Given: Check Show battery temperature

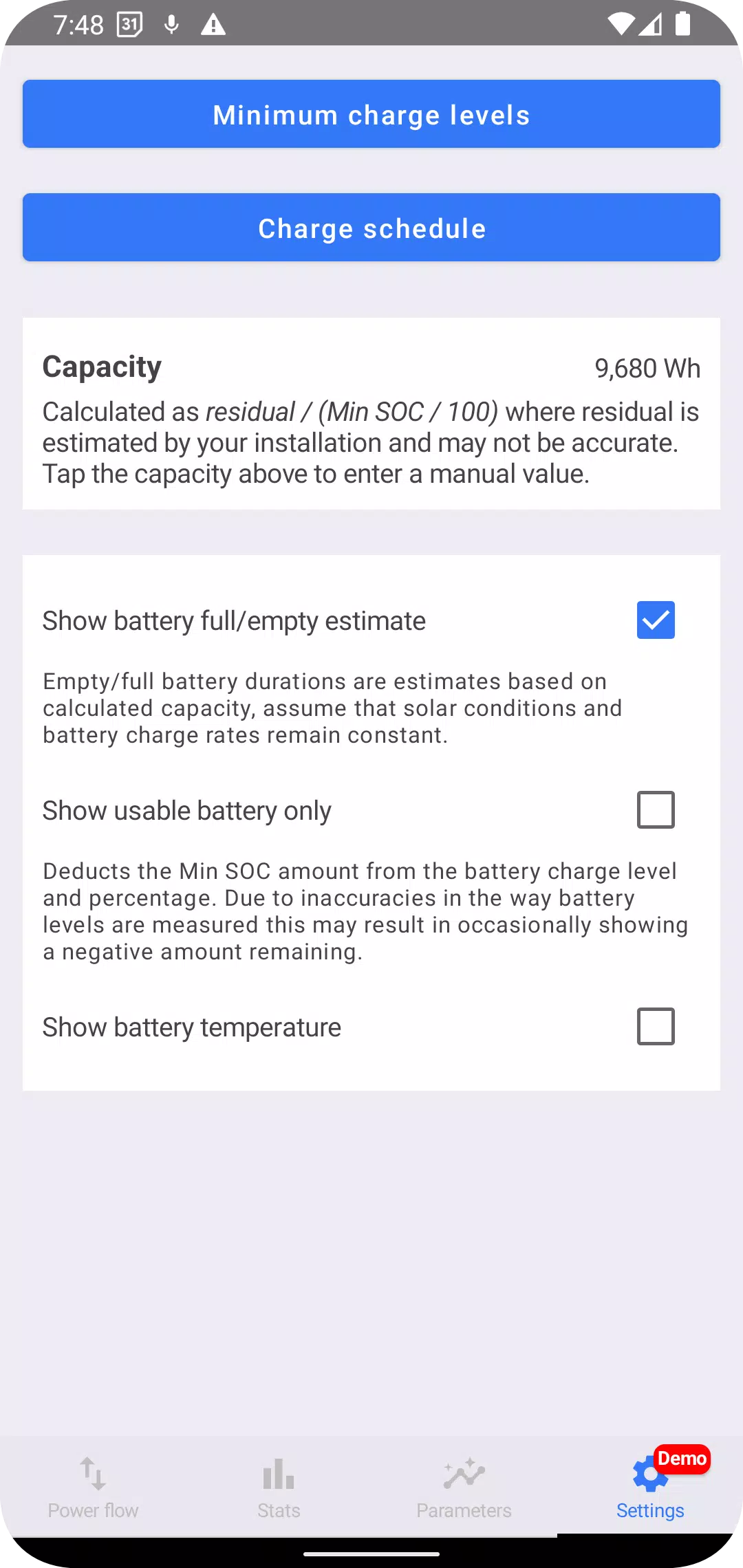Looking at the screenshot, I should [x=656, y=1027].
